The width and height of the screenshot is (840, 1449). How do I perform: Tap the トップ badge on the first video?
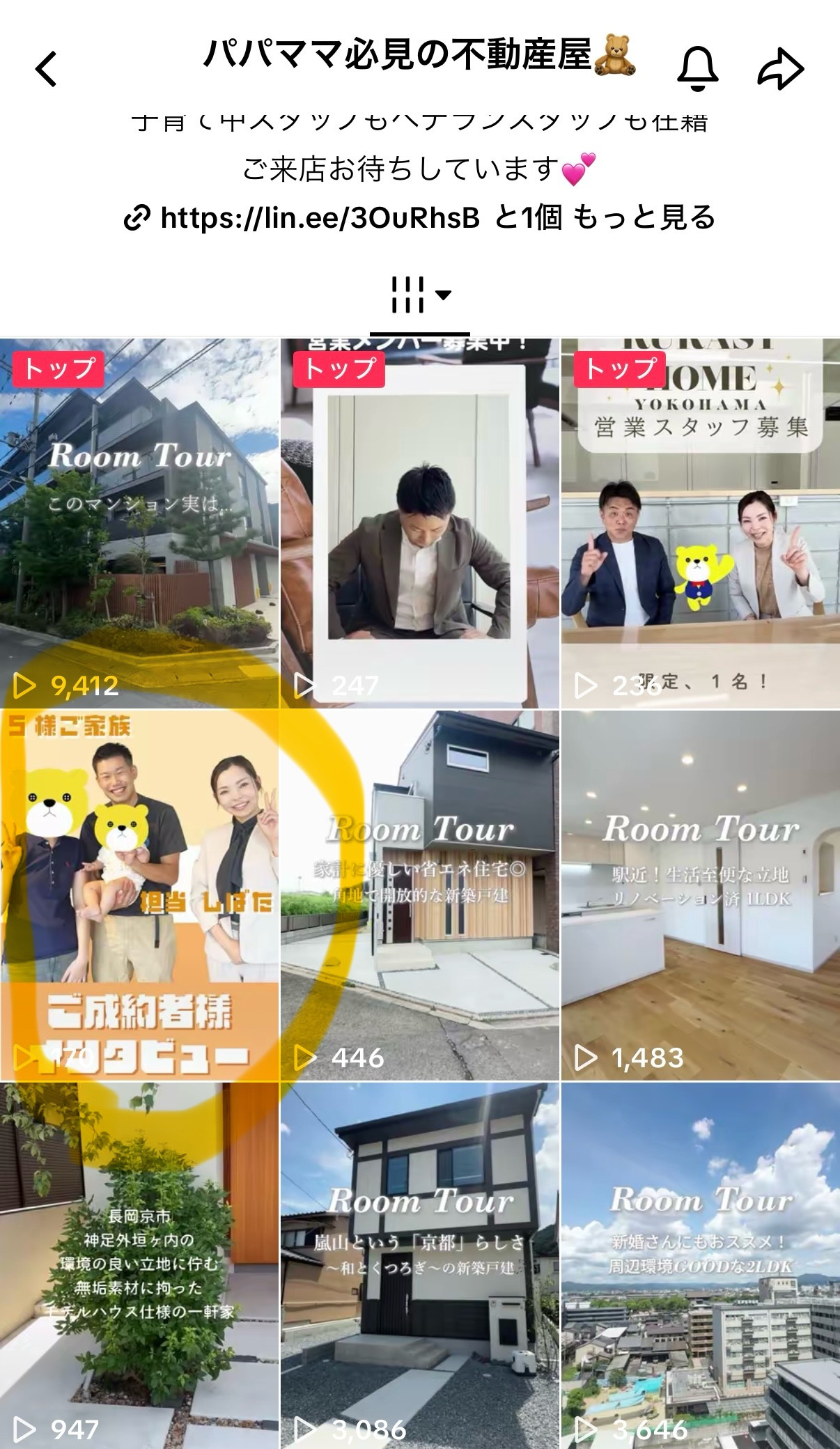coord(57,371)
